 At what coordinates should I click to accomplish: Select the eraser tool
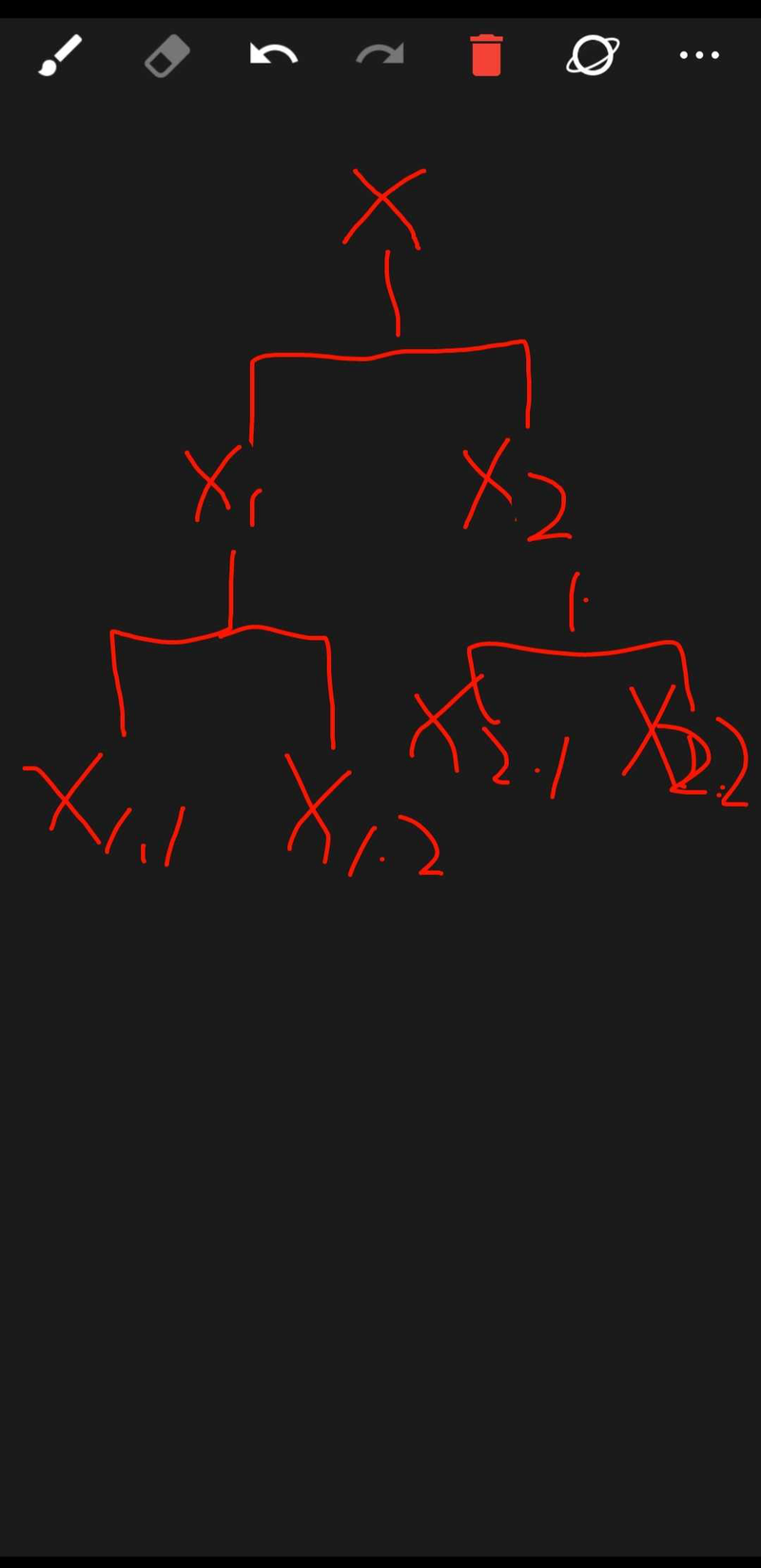[x=167, y=55]
